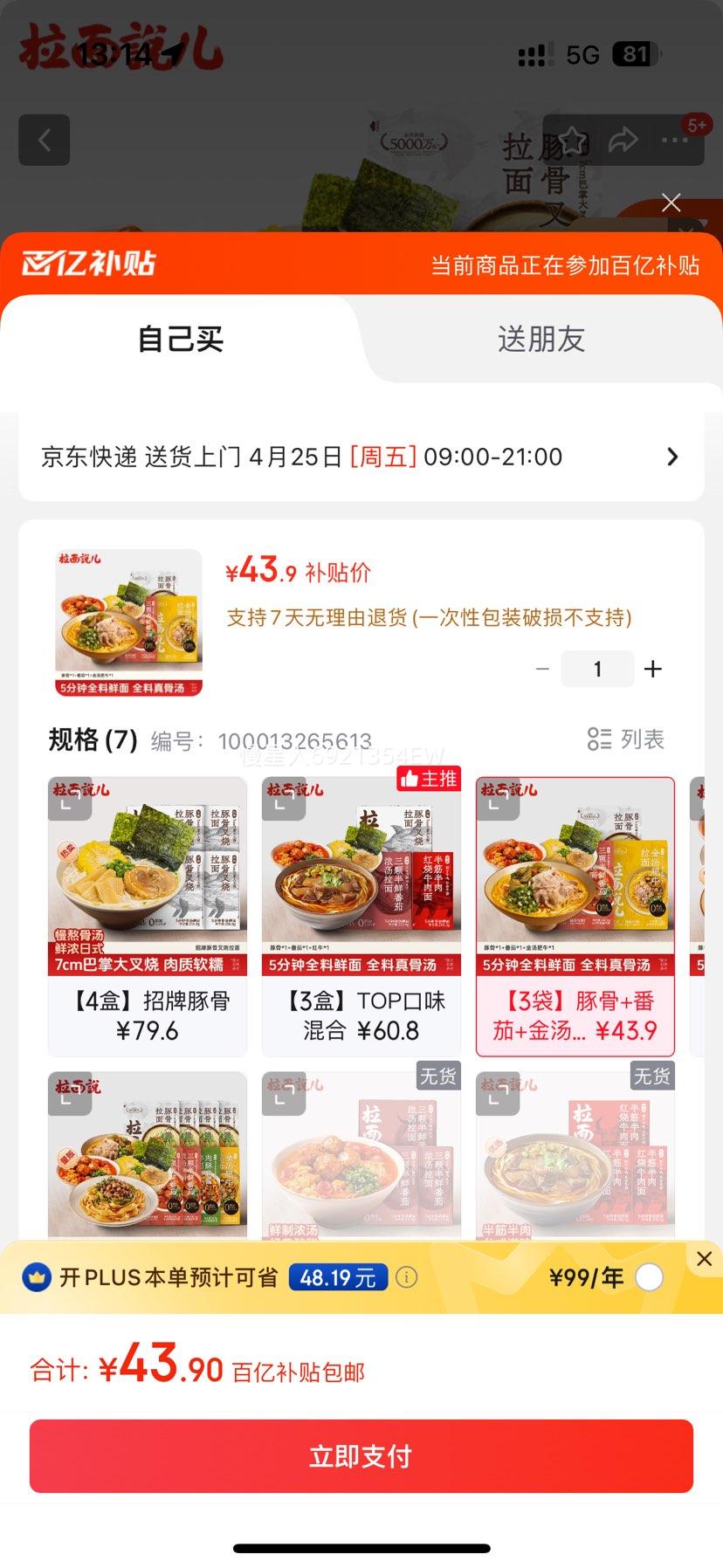
Task: Expand the delivery time options chevron
Action: tap(672, 457)
